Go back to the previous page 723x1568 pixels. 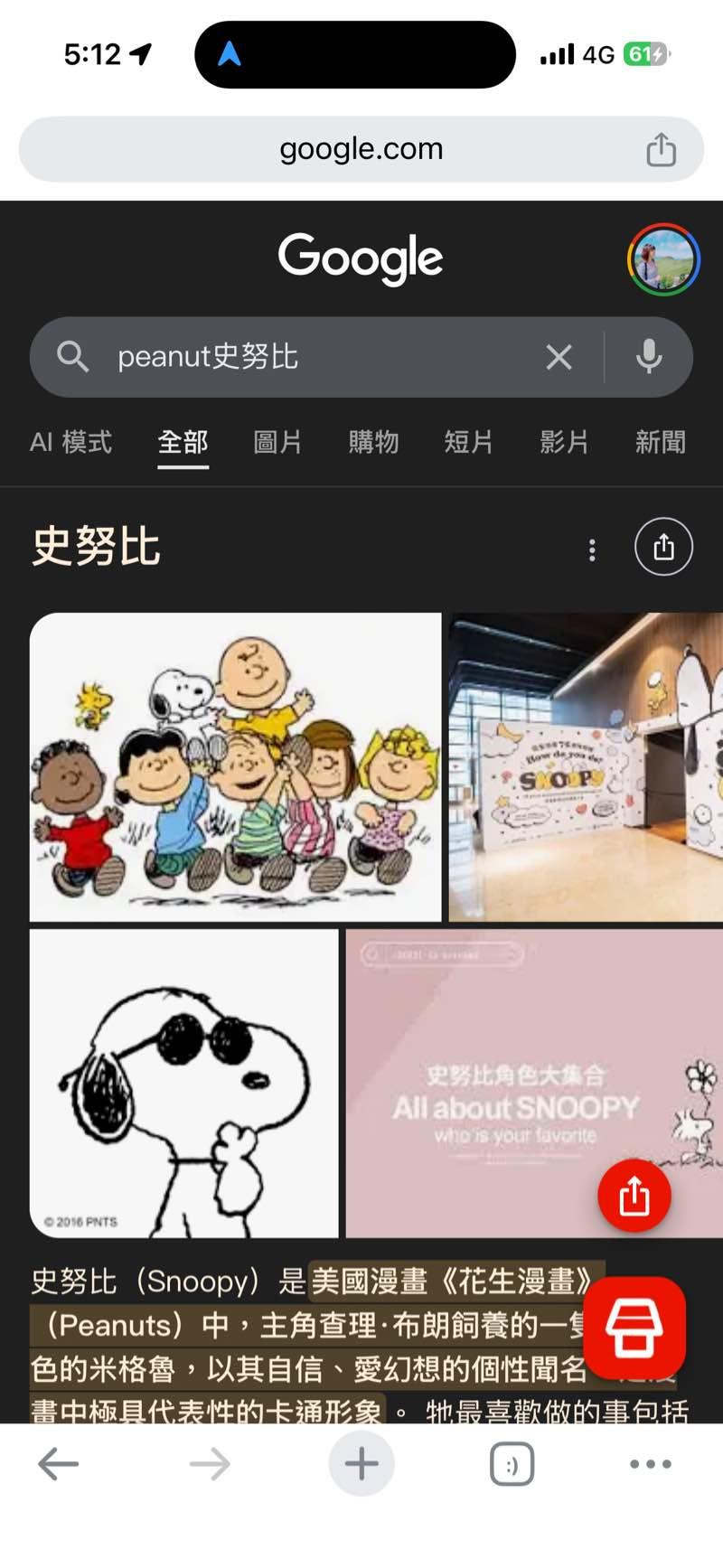pos(59,1464)
